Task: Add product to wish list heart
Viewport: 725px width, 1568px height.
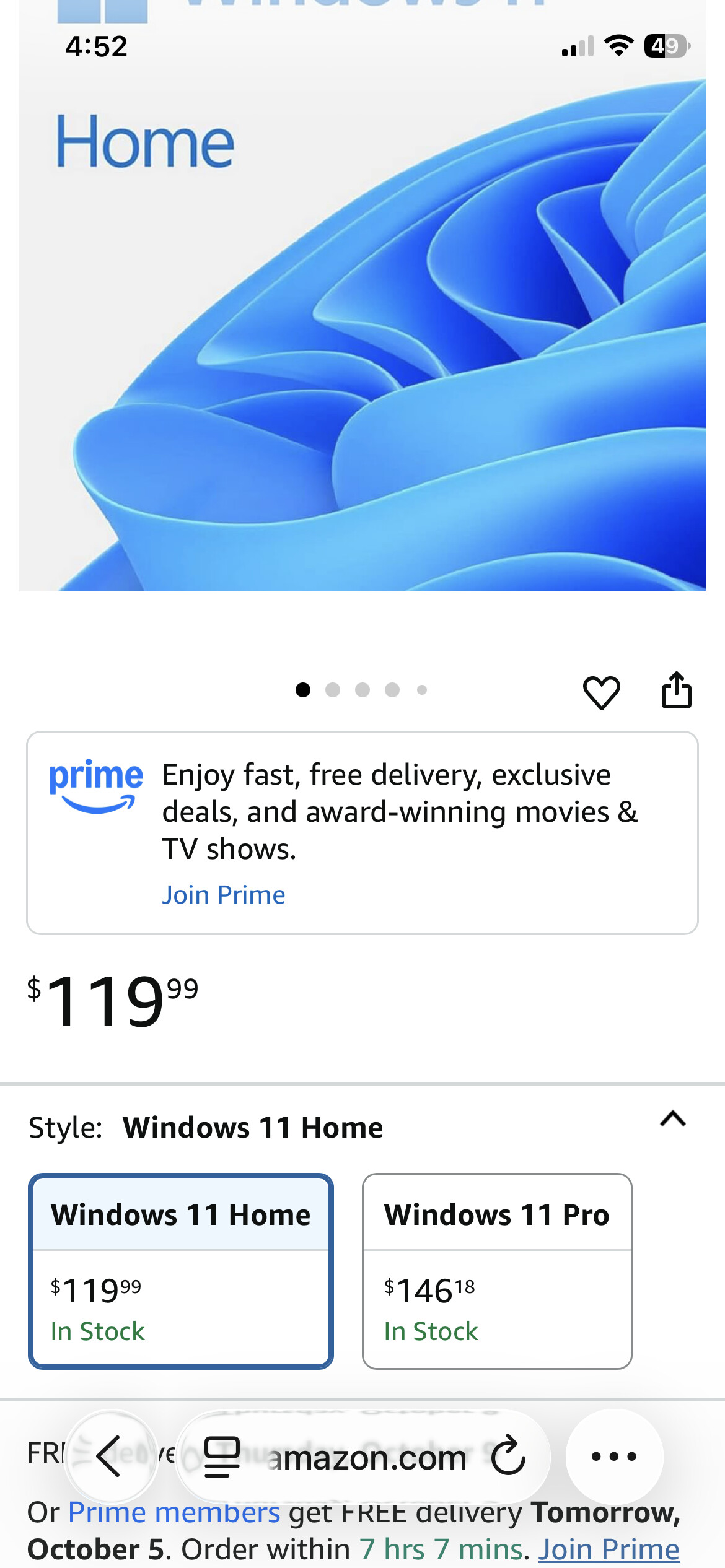Action: (x=601, y=692)
